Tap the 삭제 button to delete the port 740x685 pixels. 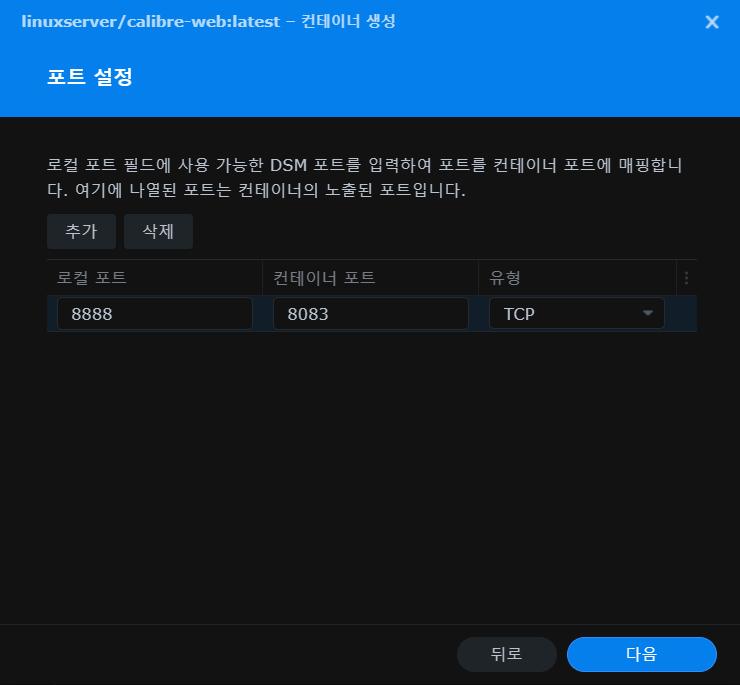pos(158,231)
